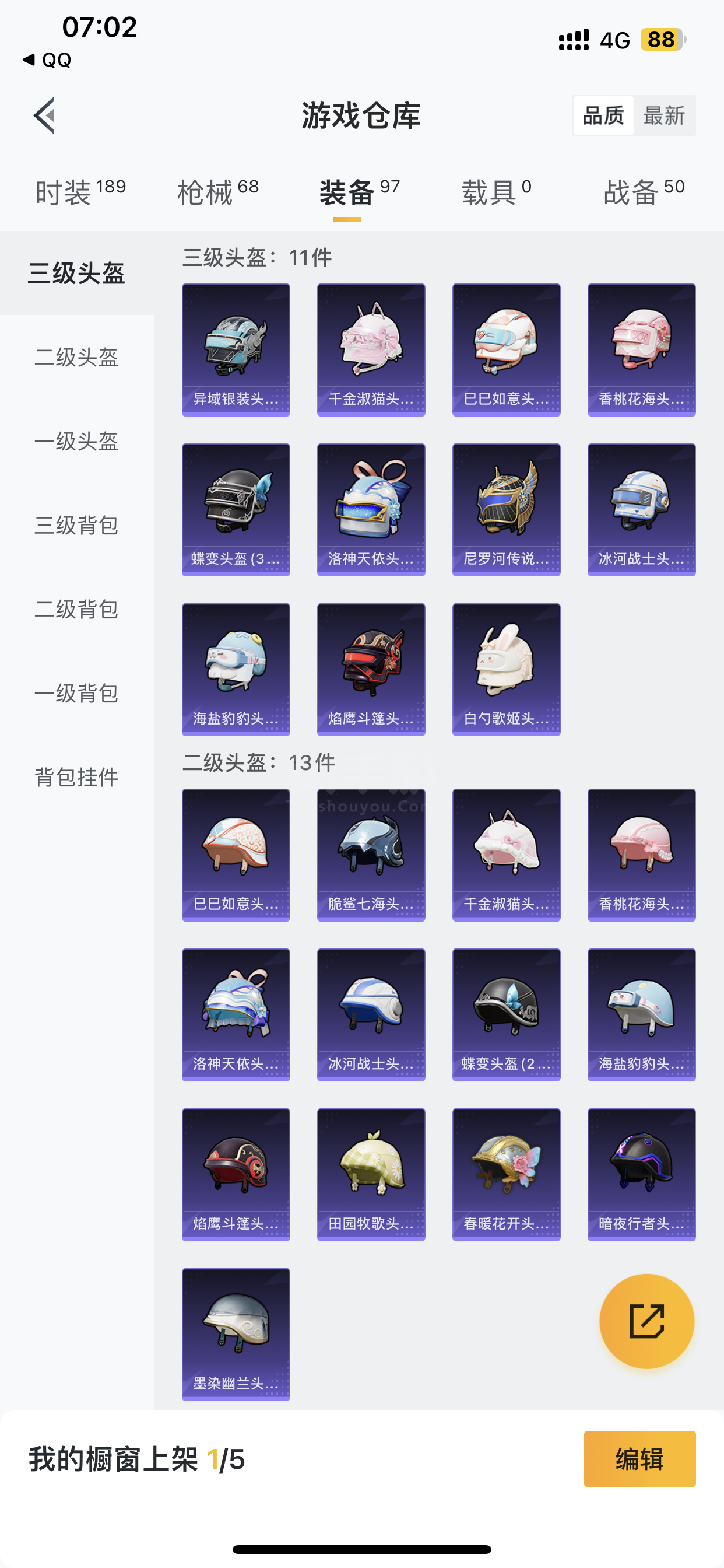The height and width of the screenshot is (1568, 724).
Task: Select 二级背包 in the side menu
Action: 77,608
